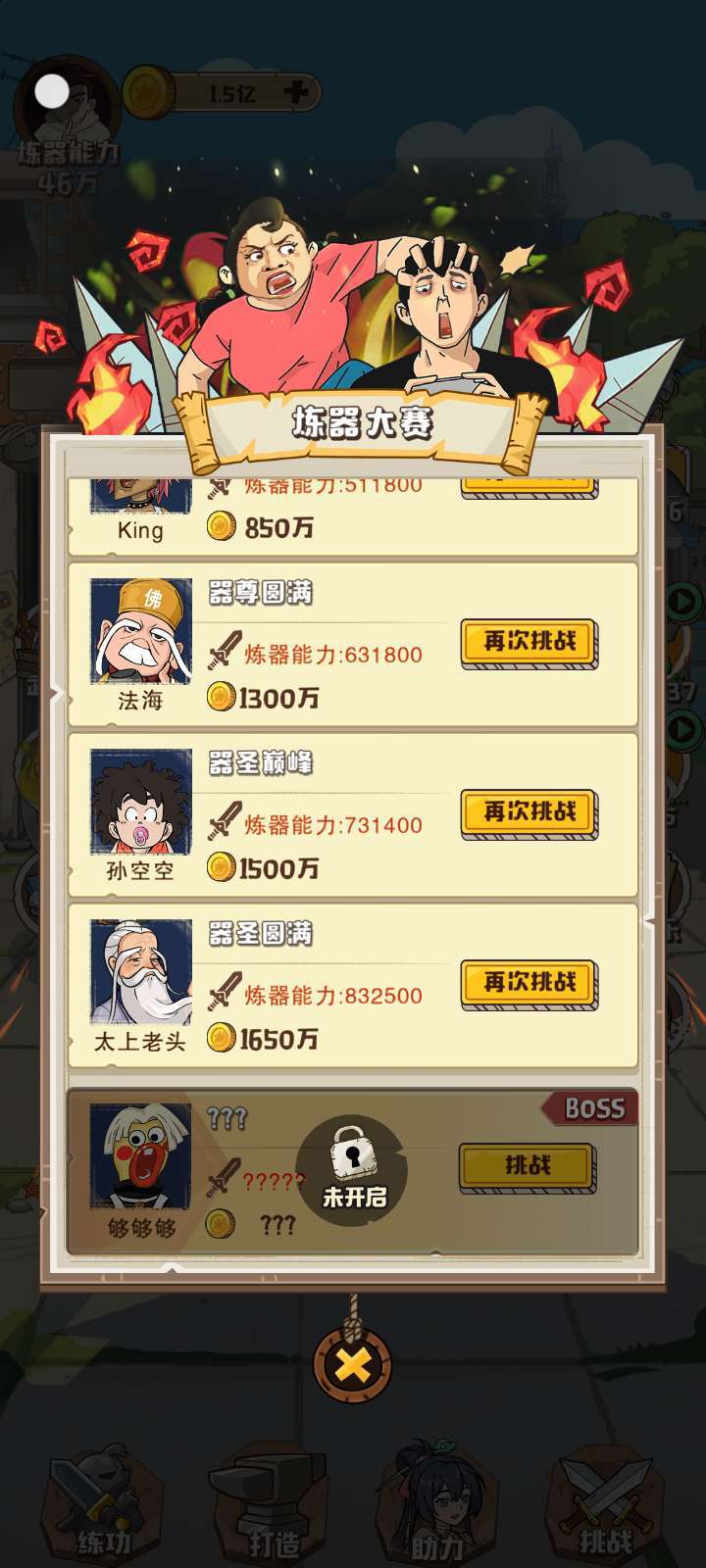The height and width of the screenshot is (1568, 706).
Task: Challenge 太上老头 again
Action: 529,985
